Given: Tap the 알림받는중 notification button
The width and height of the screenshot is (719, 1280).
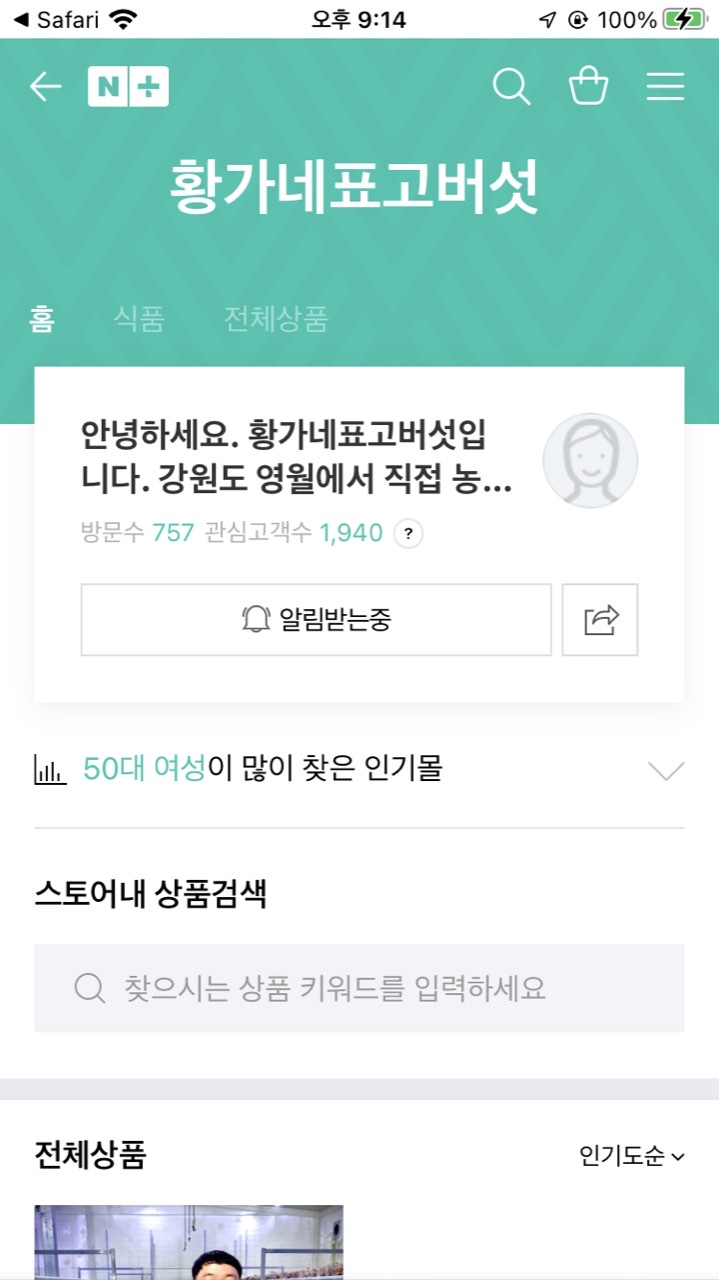Looking at the screenshot, I should [x=316, y=620].
